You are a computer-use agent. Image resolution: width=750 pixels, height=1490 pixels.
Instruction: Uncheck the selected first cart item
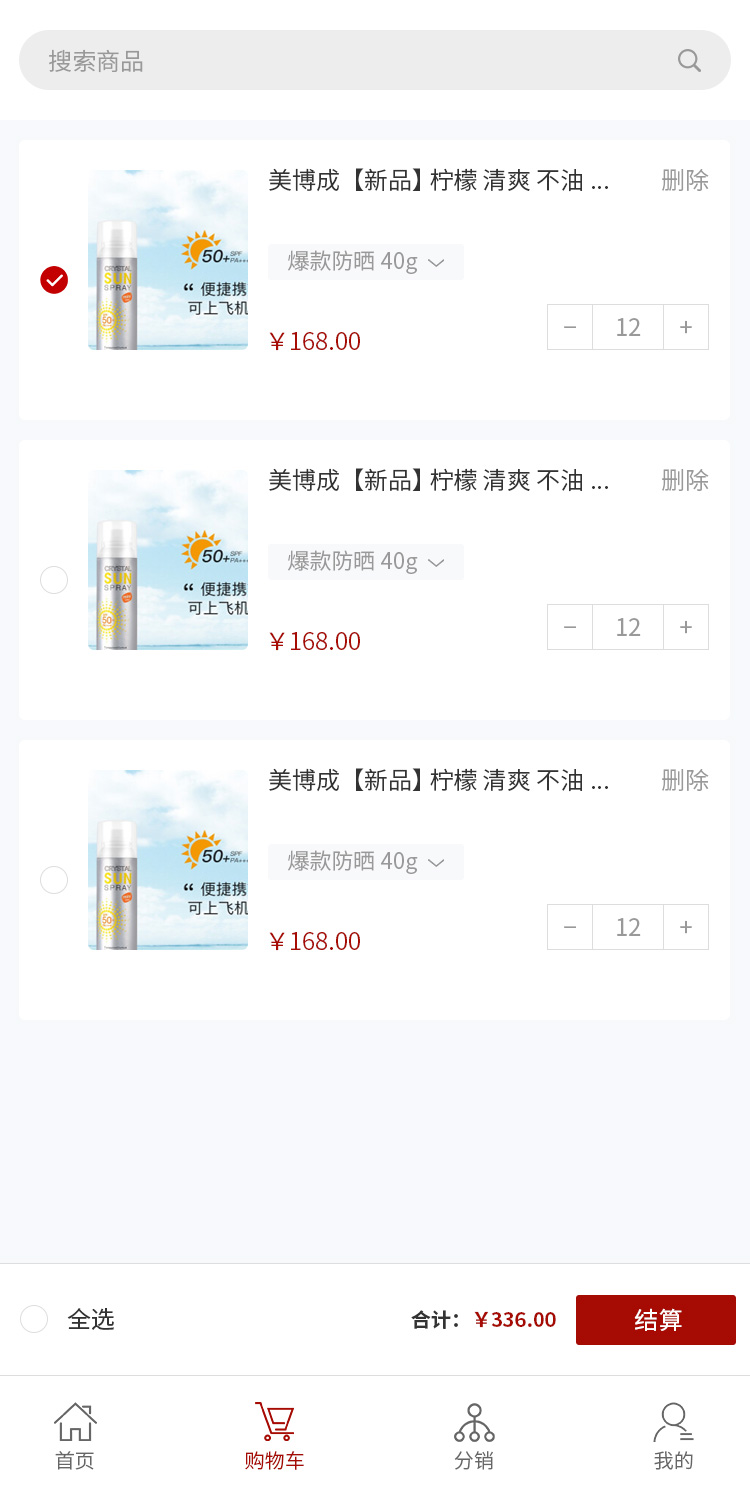pyautogui.click(x=54, y=280)
